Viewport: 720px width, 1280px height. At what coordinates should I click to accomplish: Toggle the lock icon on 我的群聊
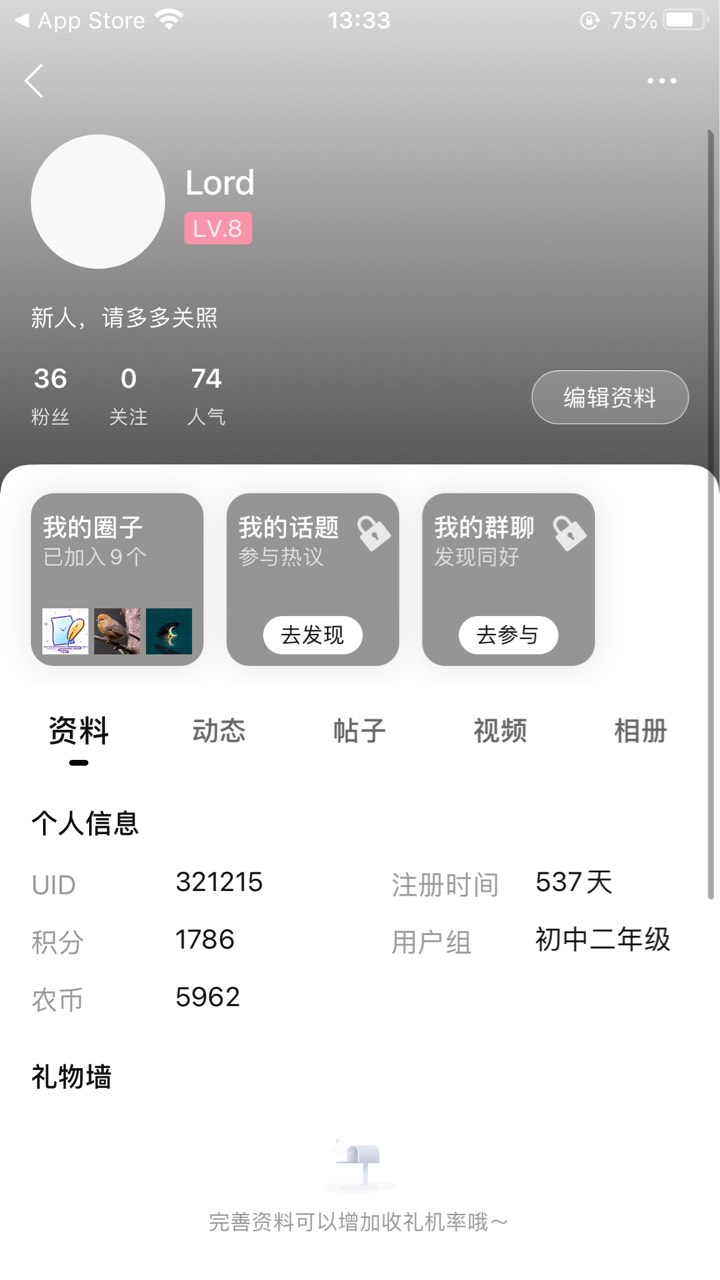point(569,533)
